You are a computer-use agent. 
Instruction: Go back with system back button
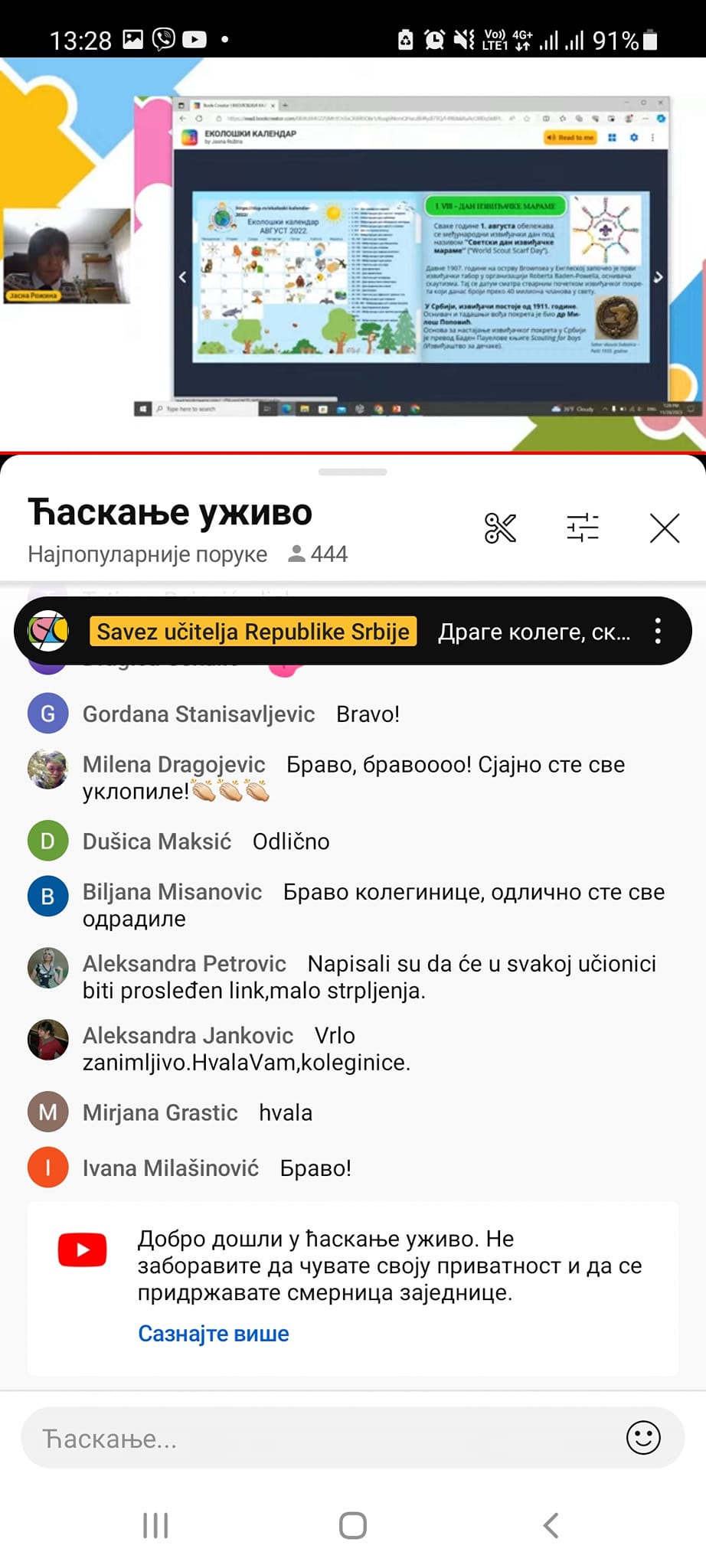point(551,1525)
